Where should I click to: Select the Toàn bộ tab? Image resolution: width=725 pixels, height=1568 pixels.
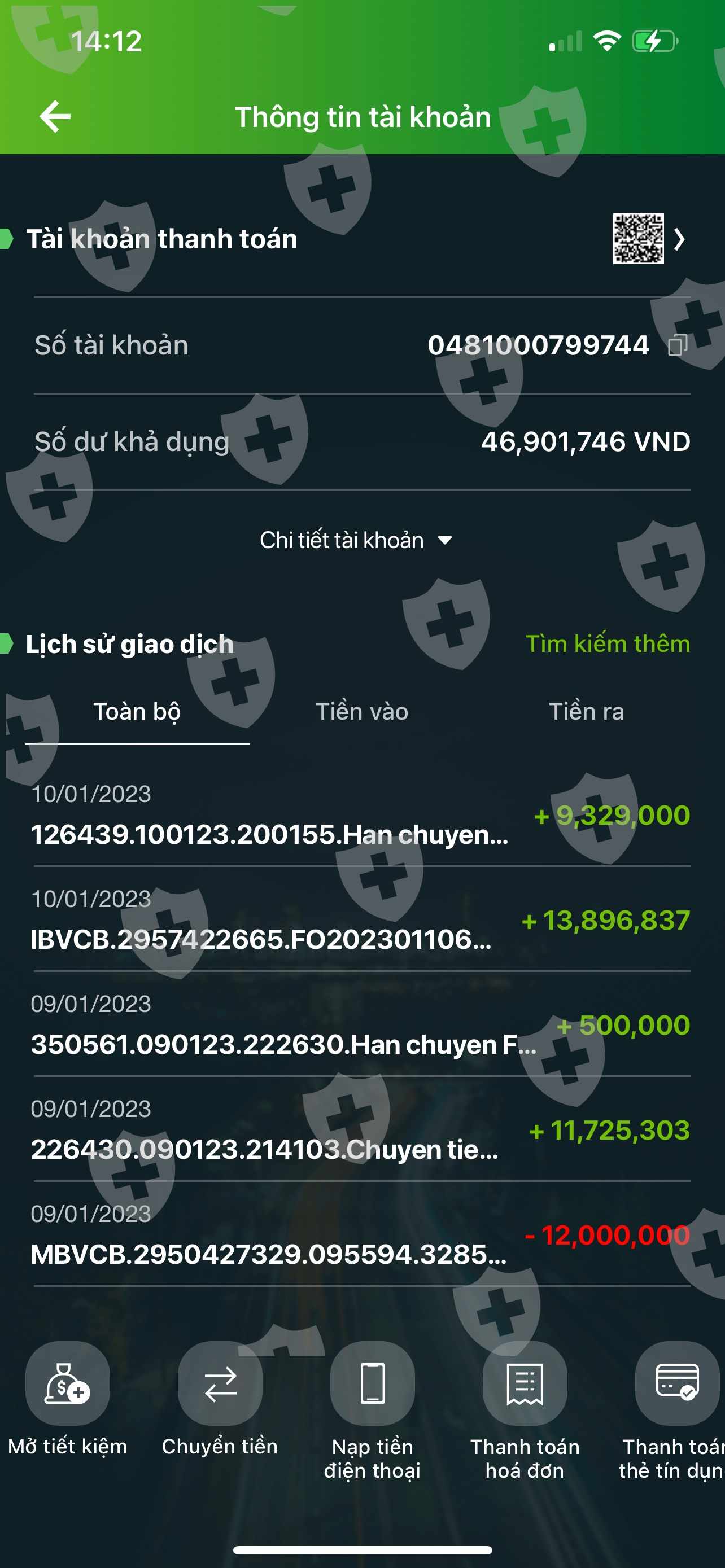point(137,712)
